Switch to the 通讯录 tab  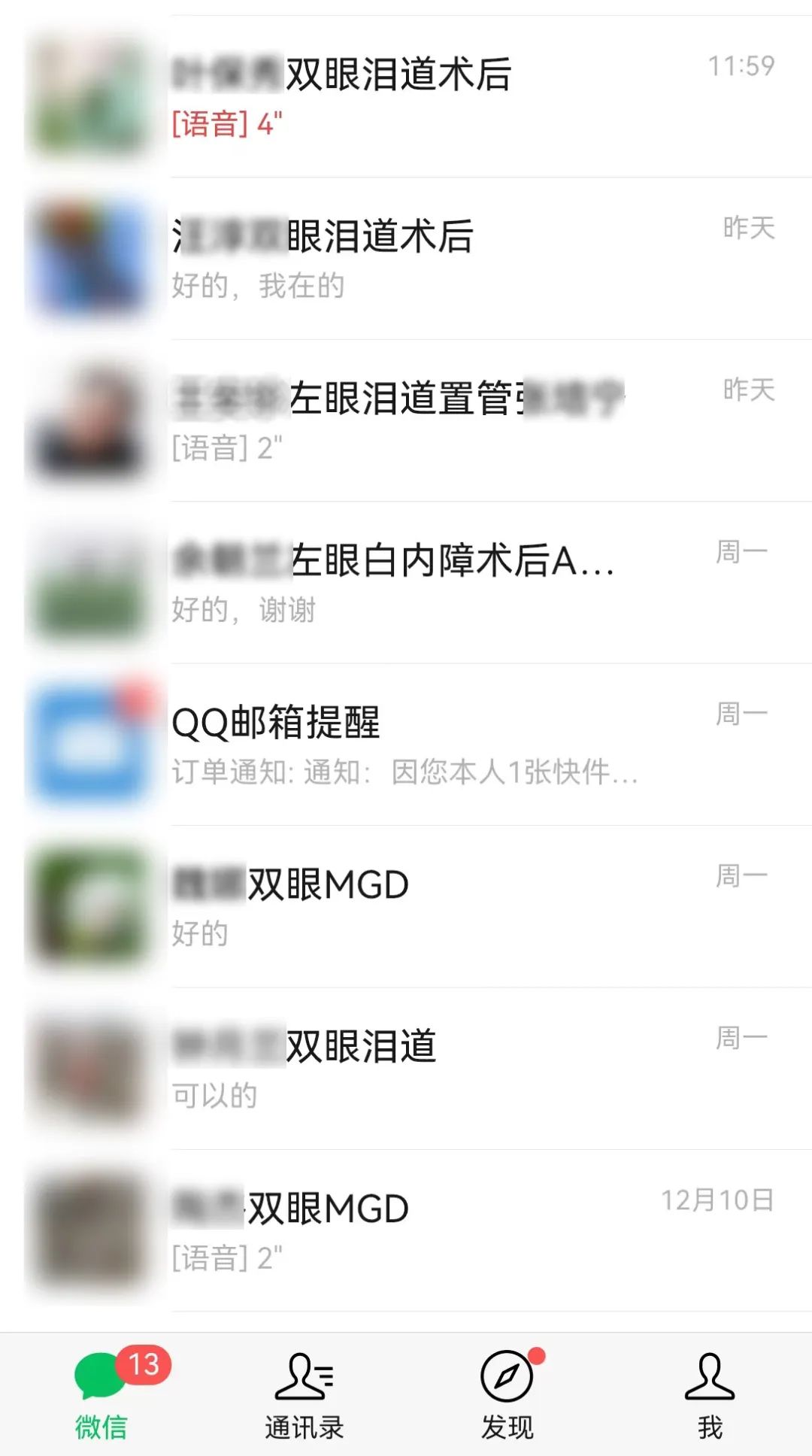click(304, 1396)
